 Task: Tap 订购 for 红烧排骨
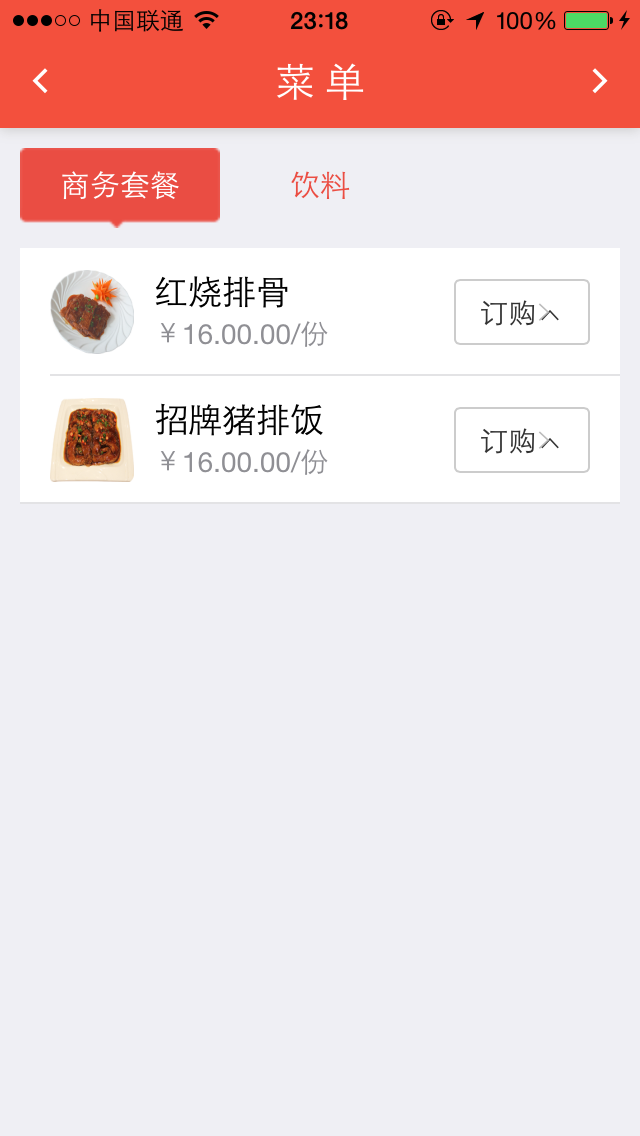click(521, 312)
